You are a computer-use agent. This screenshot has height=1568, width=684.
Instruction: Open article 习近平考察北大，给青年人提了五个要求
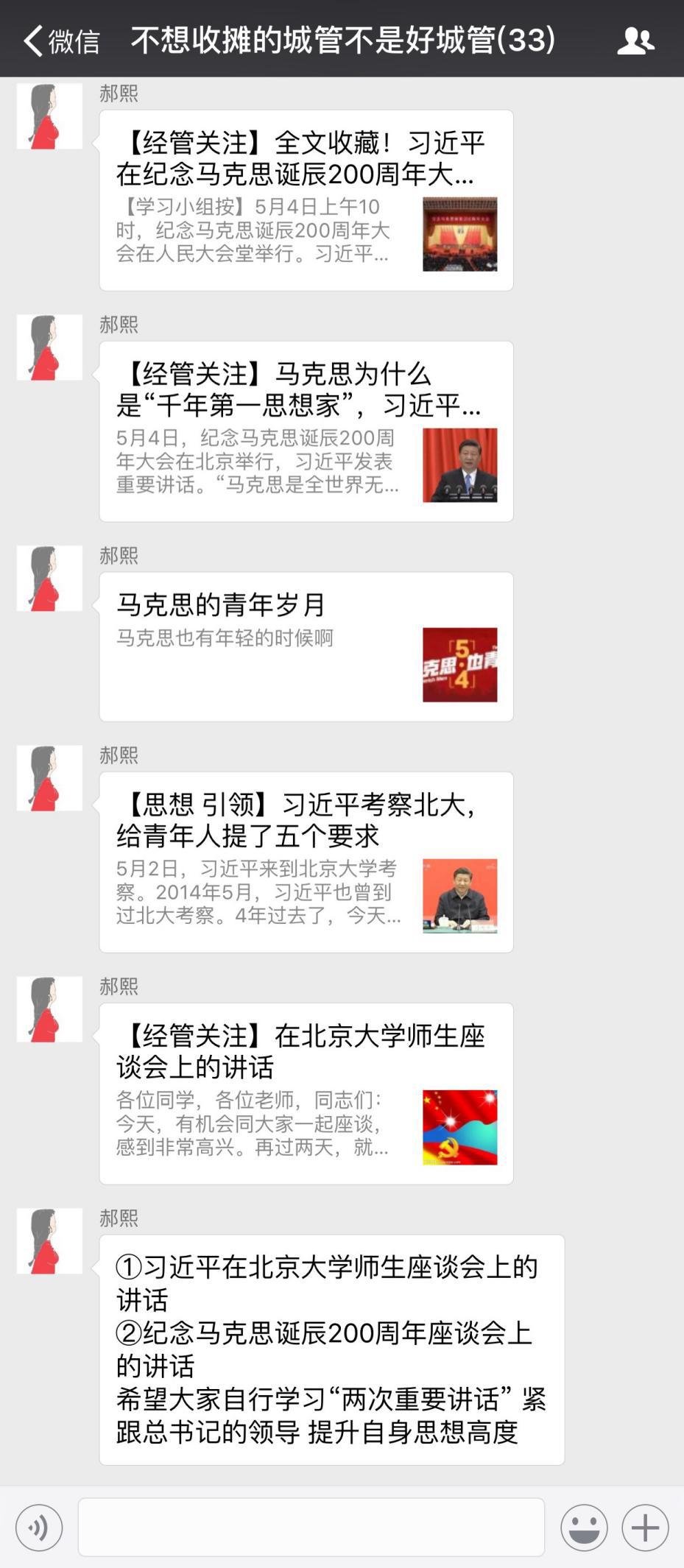(x=306, y=862)
